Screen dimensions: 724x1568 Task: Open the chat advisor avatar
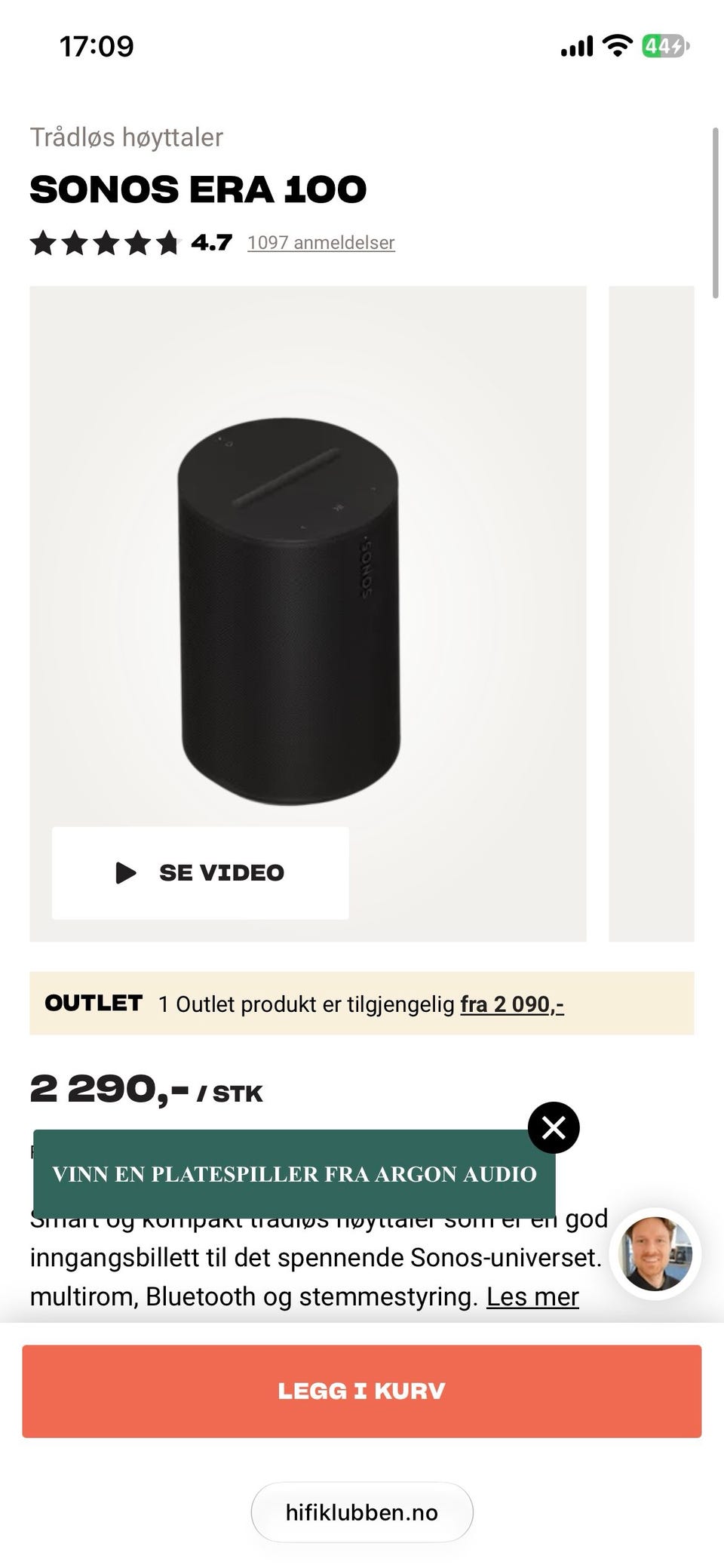655,1253
